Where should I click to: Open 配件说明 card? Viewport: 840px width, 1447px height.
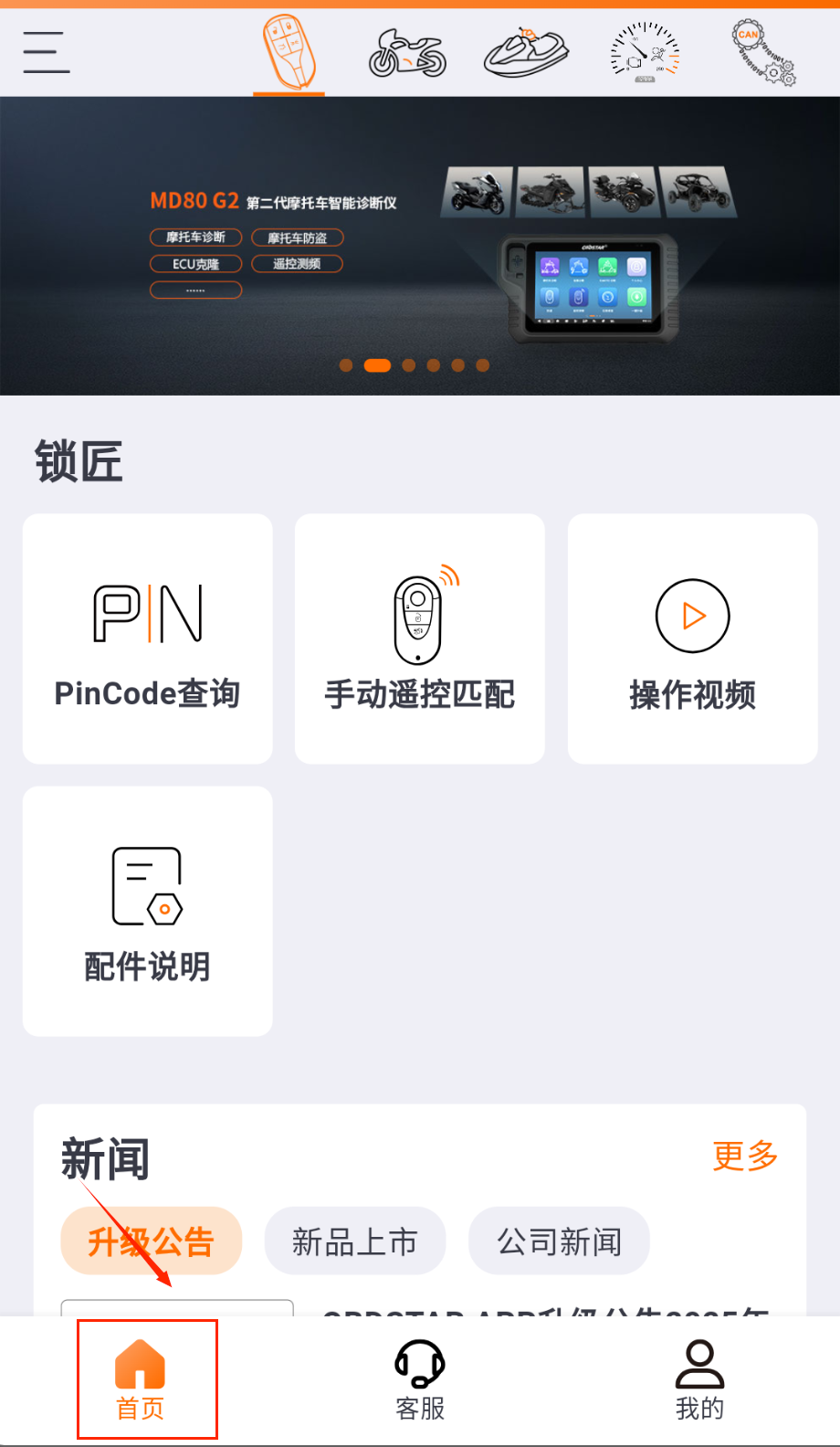148,911
